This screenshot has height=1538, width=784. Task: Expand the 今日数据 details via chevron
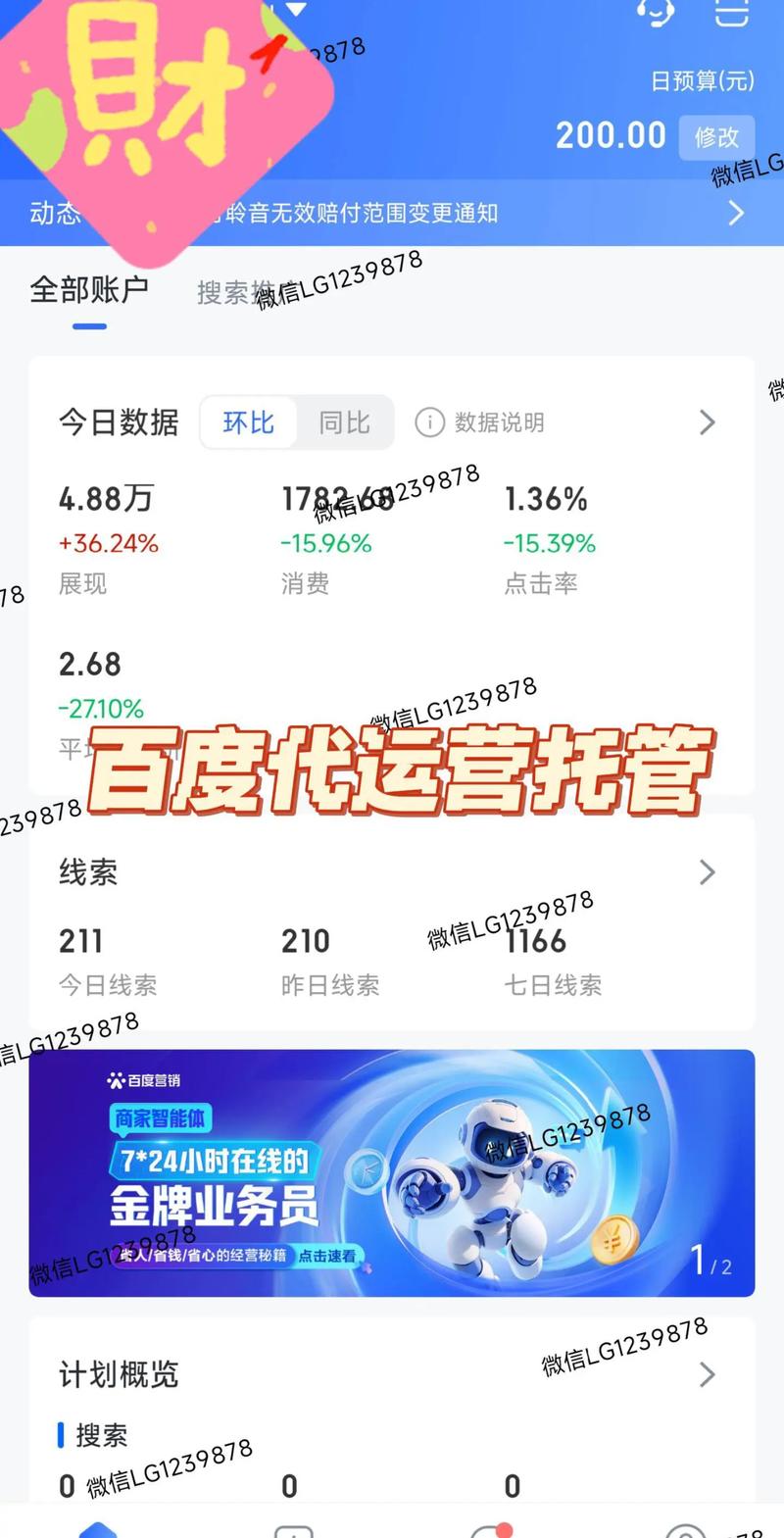(706, 422)
